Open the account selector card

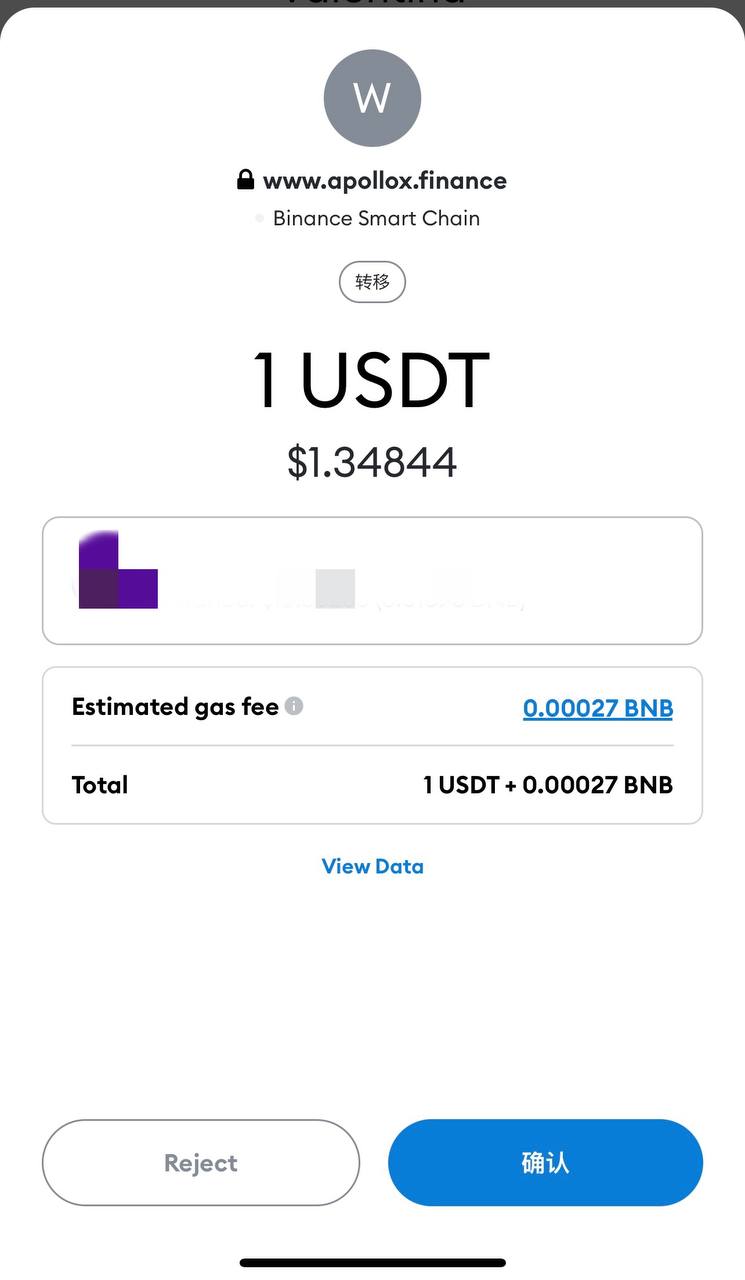[x=372, y=581]
